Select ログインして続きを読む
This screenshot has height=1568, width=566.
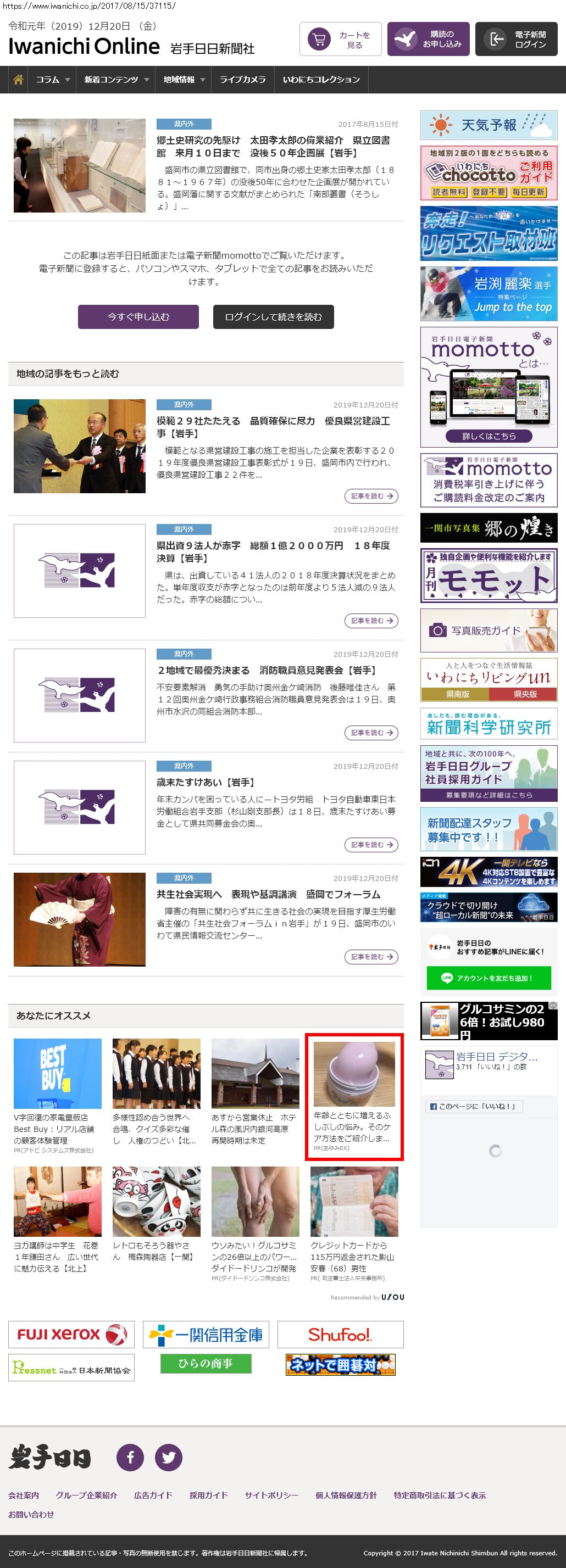(273, 316)
